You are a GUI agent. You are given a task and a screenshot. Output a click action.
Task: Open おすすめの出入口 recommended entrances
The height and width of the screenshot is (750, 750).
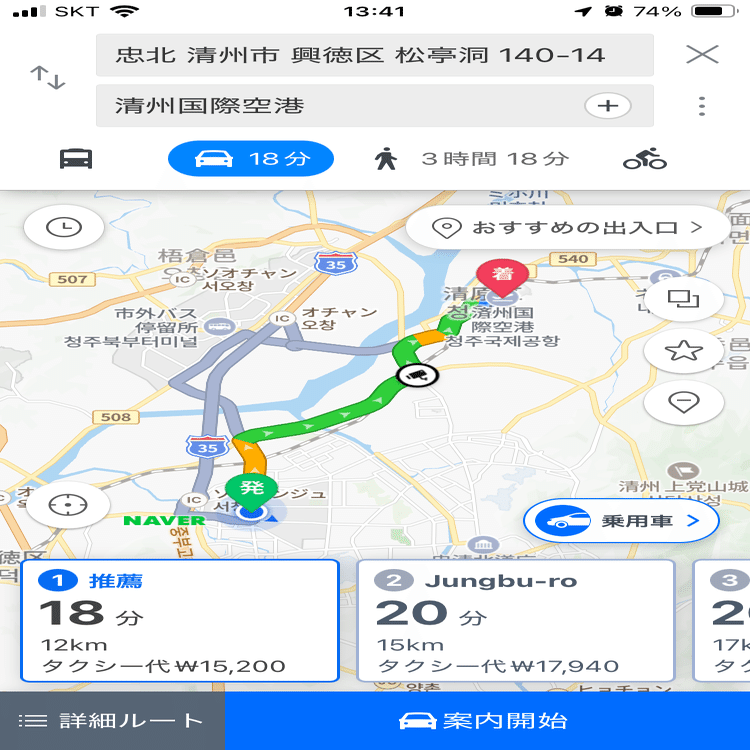[567, 227]
